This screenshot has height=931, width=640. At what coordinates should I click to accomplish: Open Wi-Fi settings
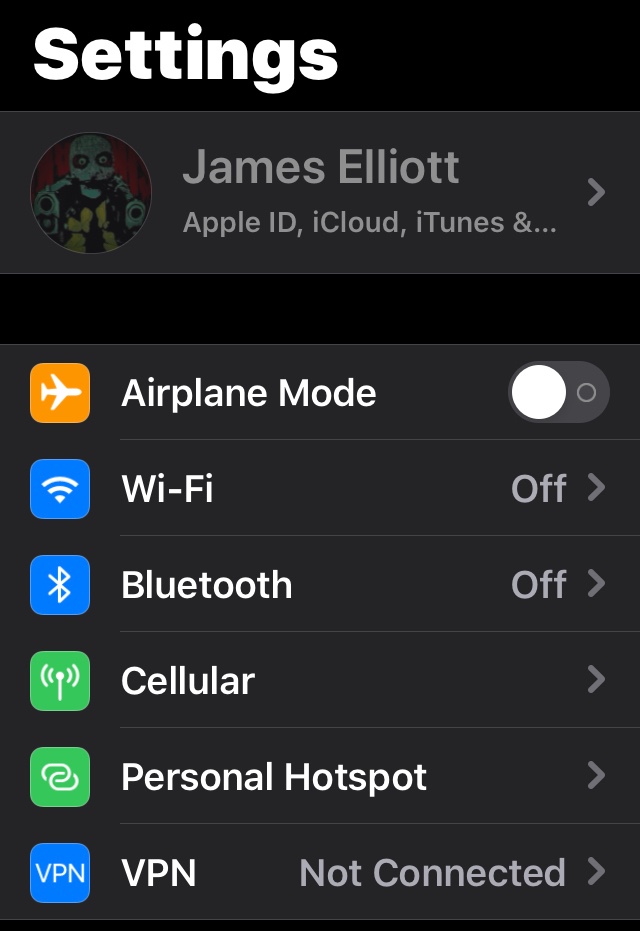[320, 488]
